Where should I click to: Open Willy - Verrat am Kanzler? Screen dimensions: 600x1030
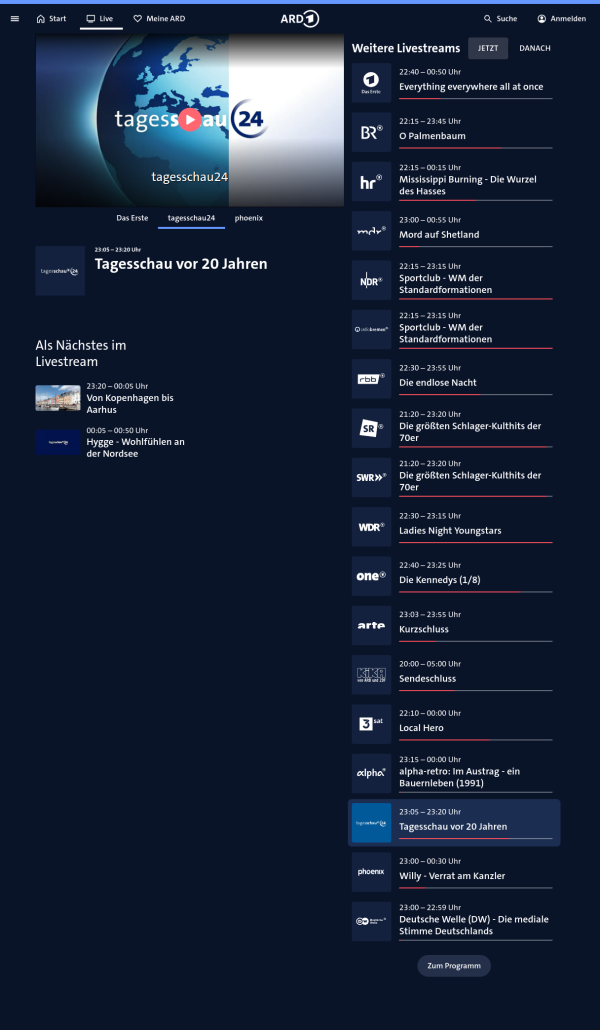pos(452,875)
